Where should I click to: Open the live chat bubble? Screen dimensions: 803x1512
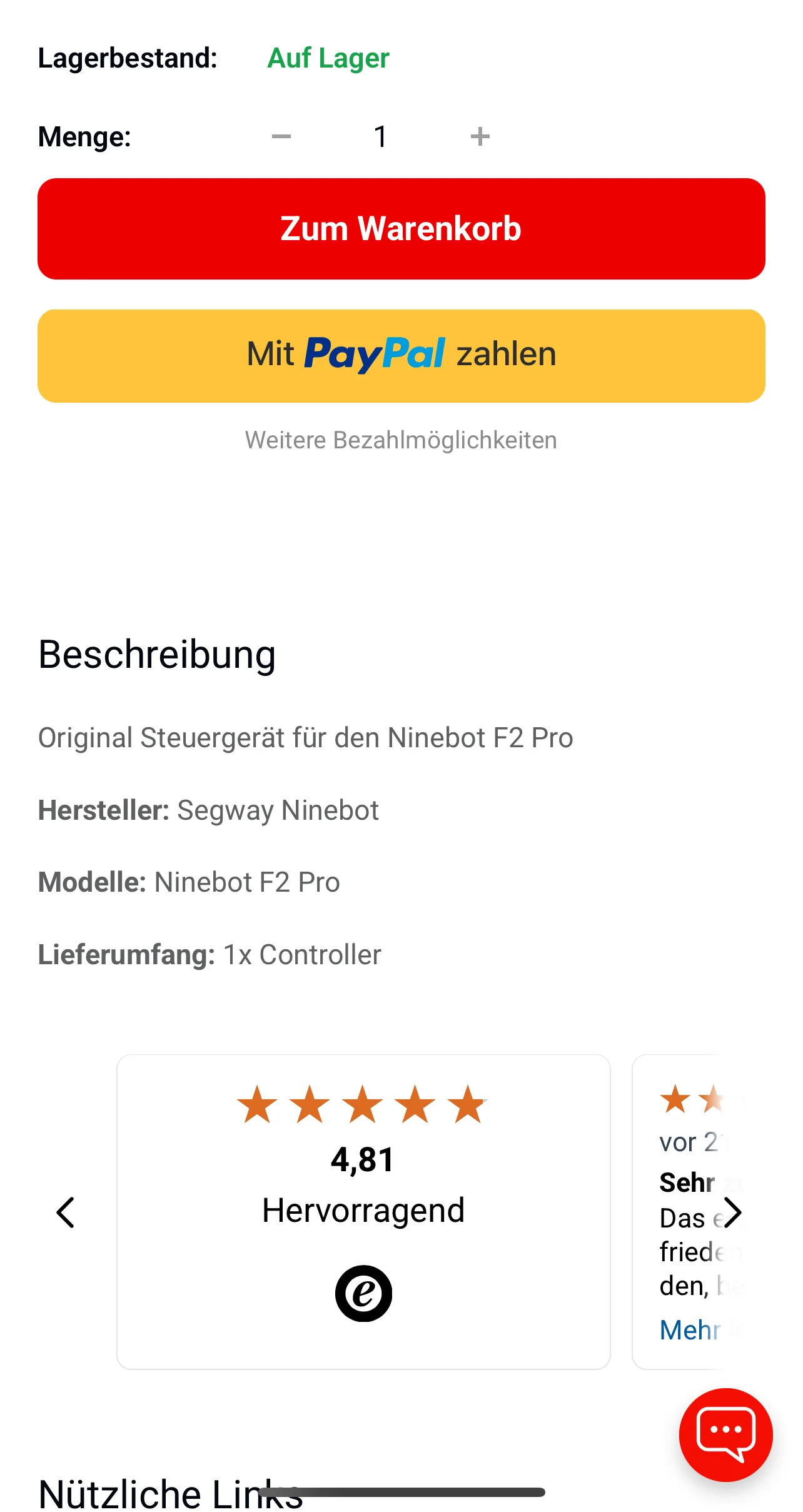[x=725, y=1434]
